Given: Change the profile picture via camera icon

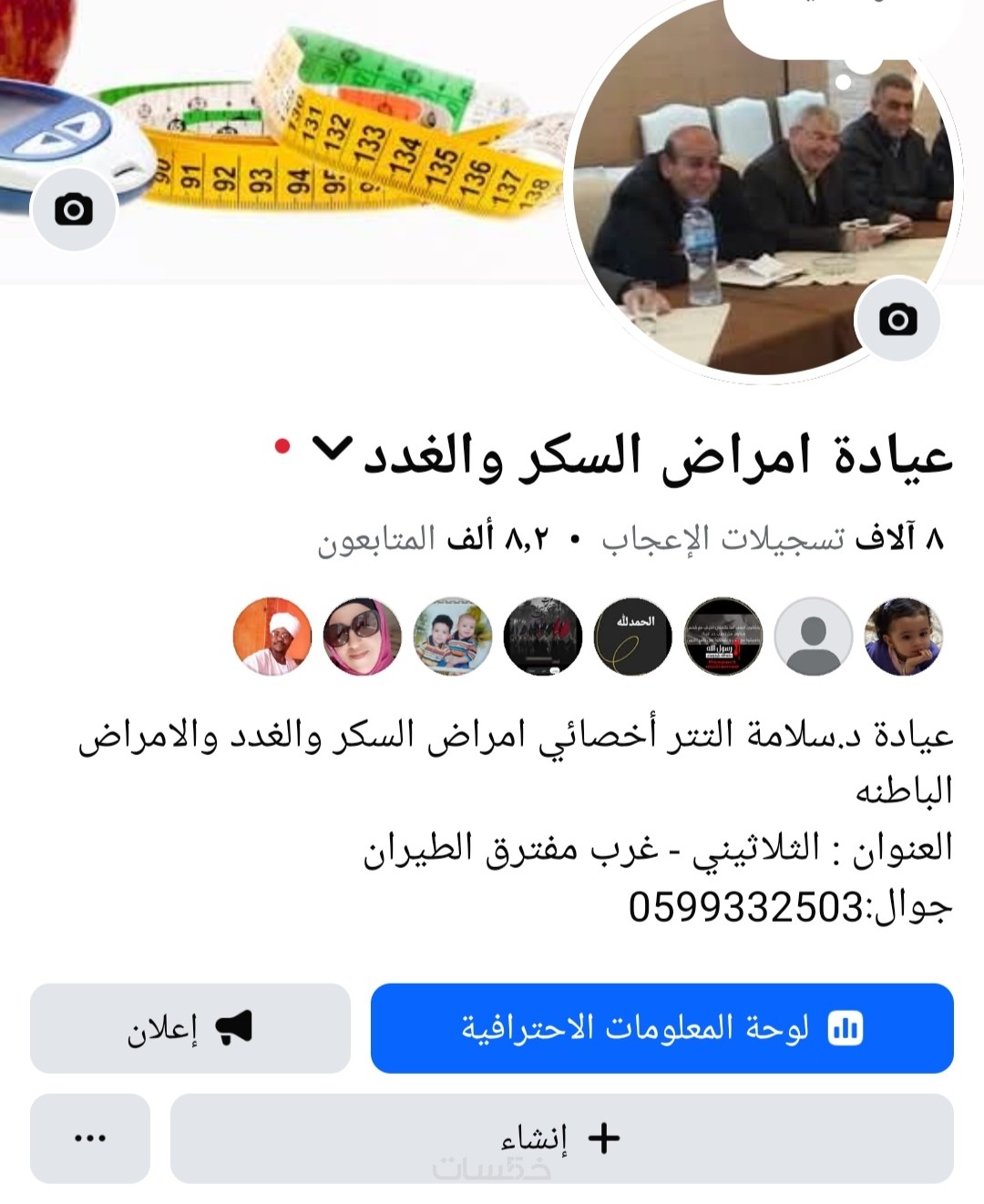Looking at the screenshot, I should 897,320.
